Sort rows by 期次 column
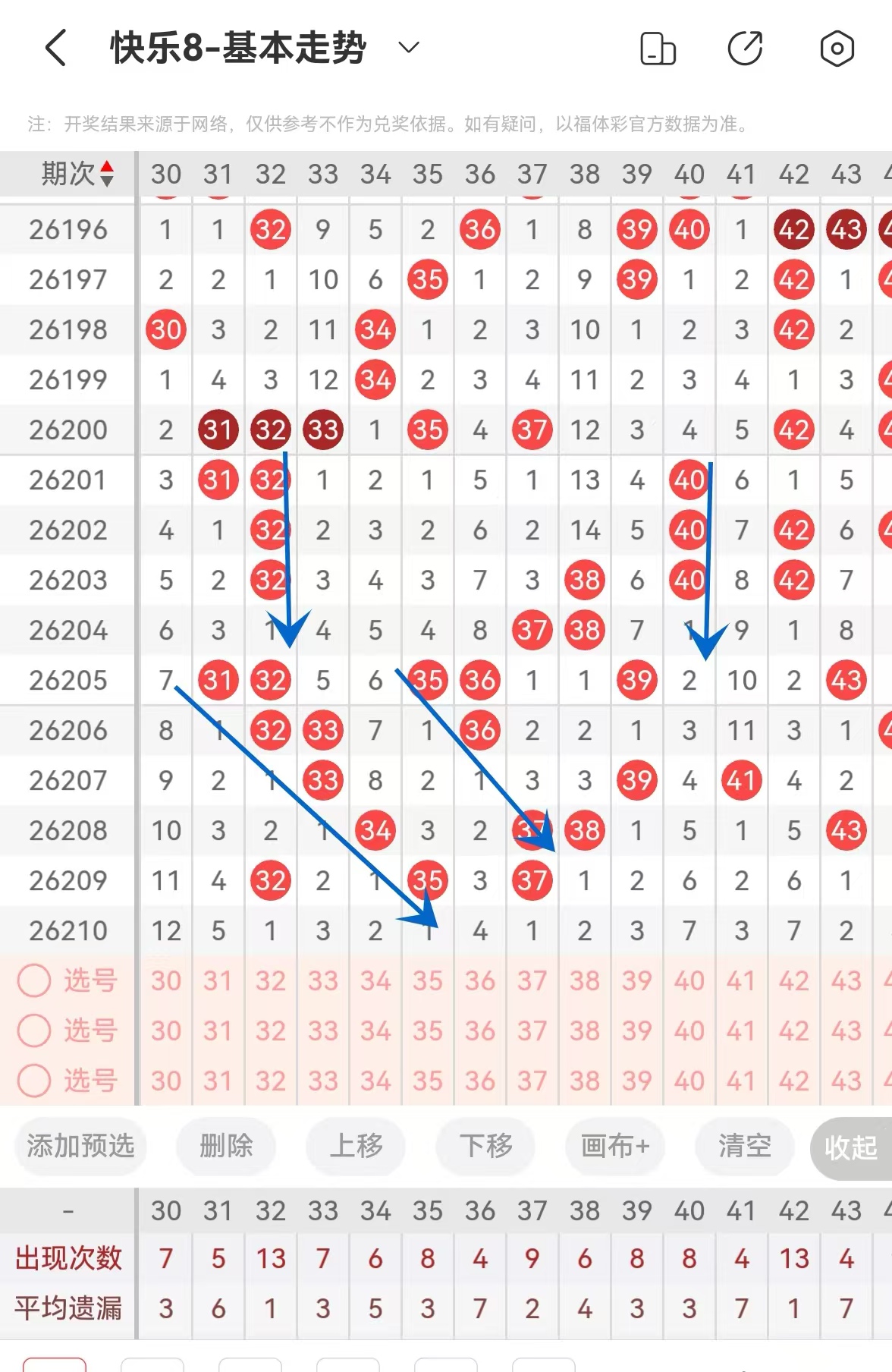This screenshot has height=1372, width=892. (77, 174)
